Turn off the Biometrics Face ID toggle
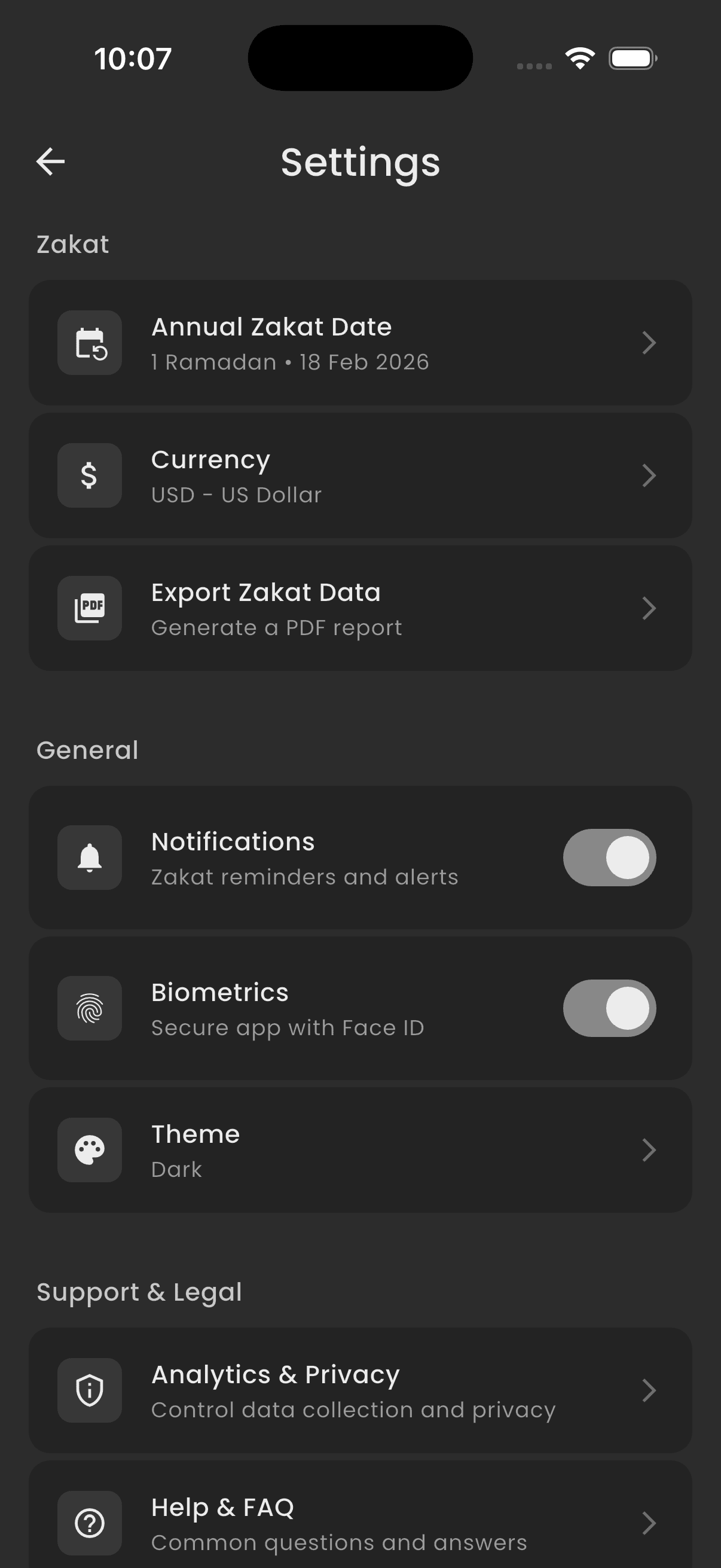The height and width of the screenshot is (1568, 721). pos(609,1009)
